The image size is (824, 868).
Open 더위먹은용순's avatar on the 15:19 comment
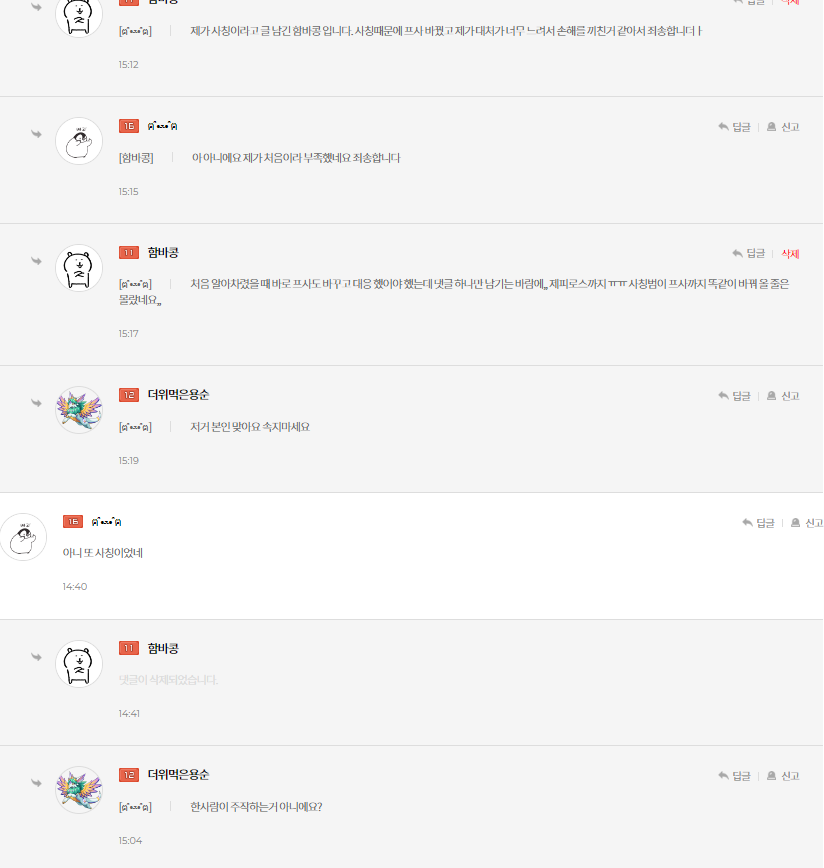coord(79,410)
